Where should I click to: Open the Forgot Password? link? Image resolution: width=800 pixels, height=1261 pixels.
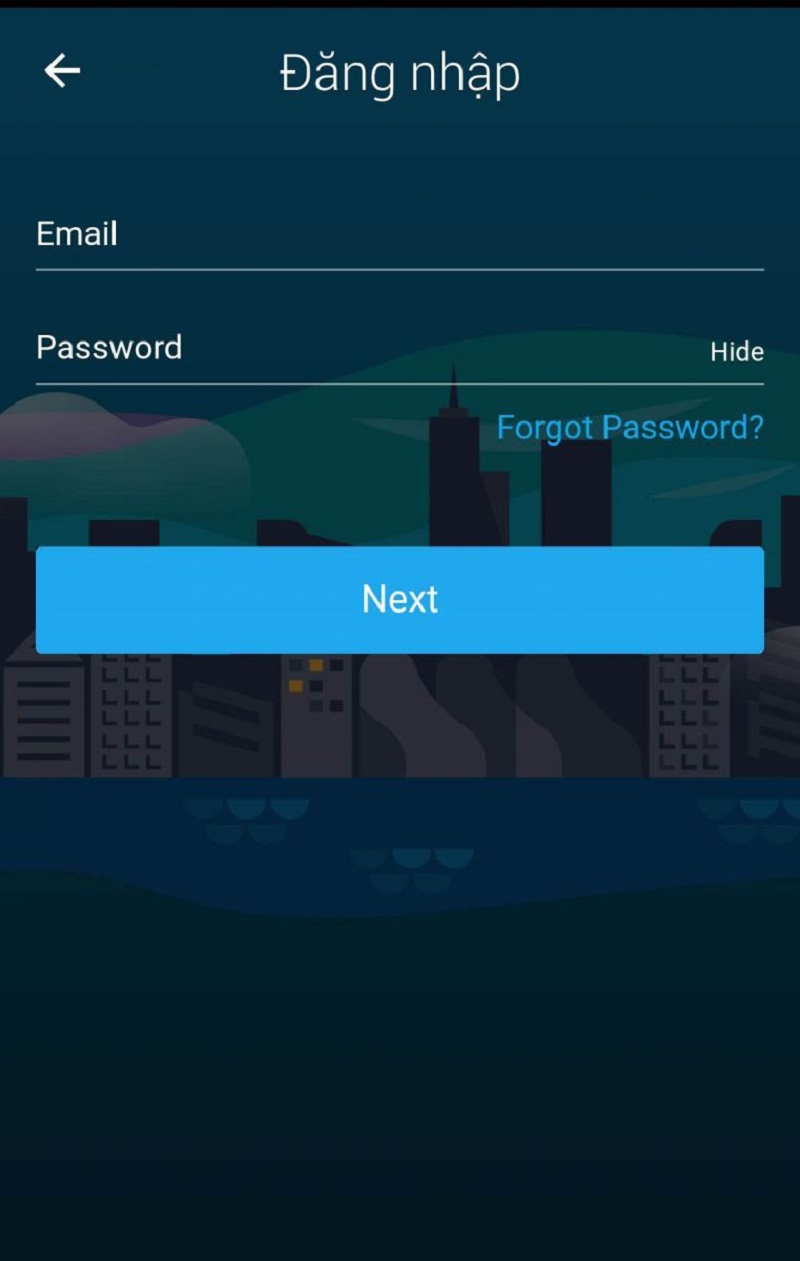click(x=630, y=428)
